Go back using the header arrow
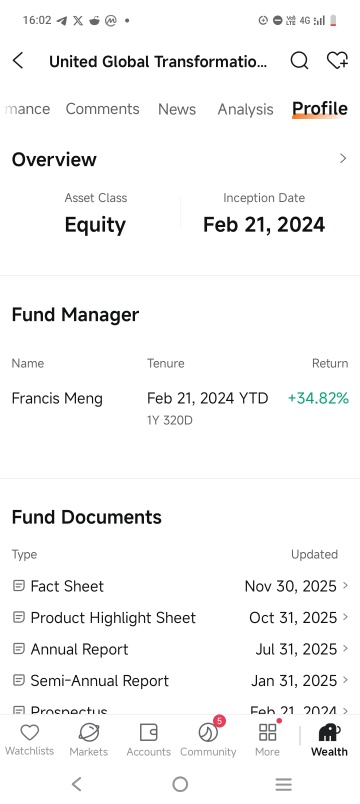 pos(18,61)
